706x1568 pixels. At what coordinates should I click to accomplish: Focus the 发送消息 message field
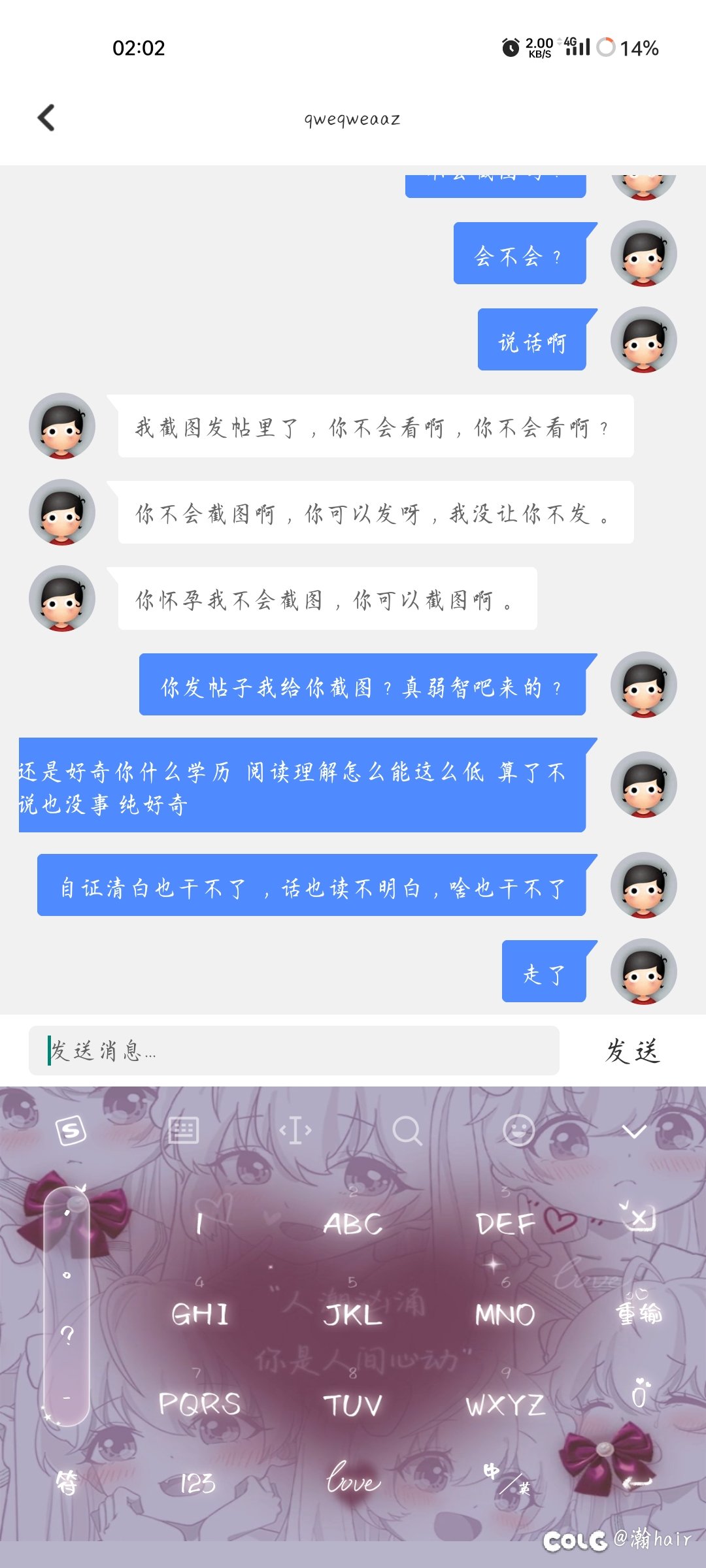click(x=294, y=1051)
